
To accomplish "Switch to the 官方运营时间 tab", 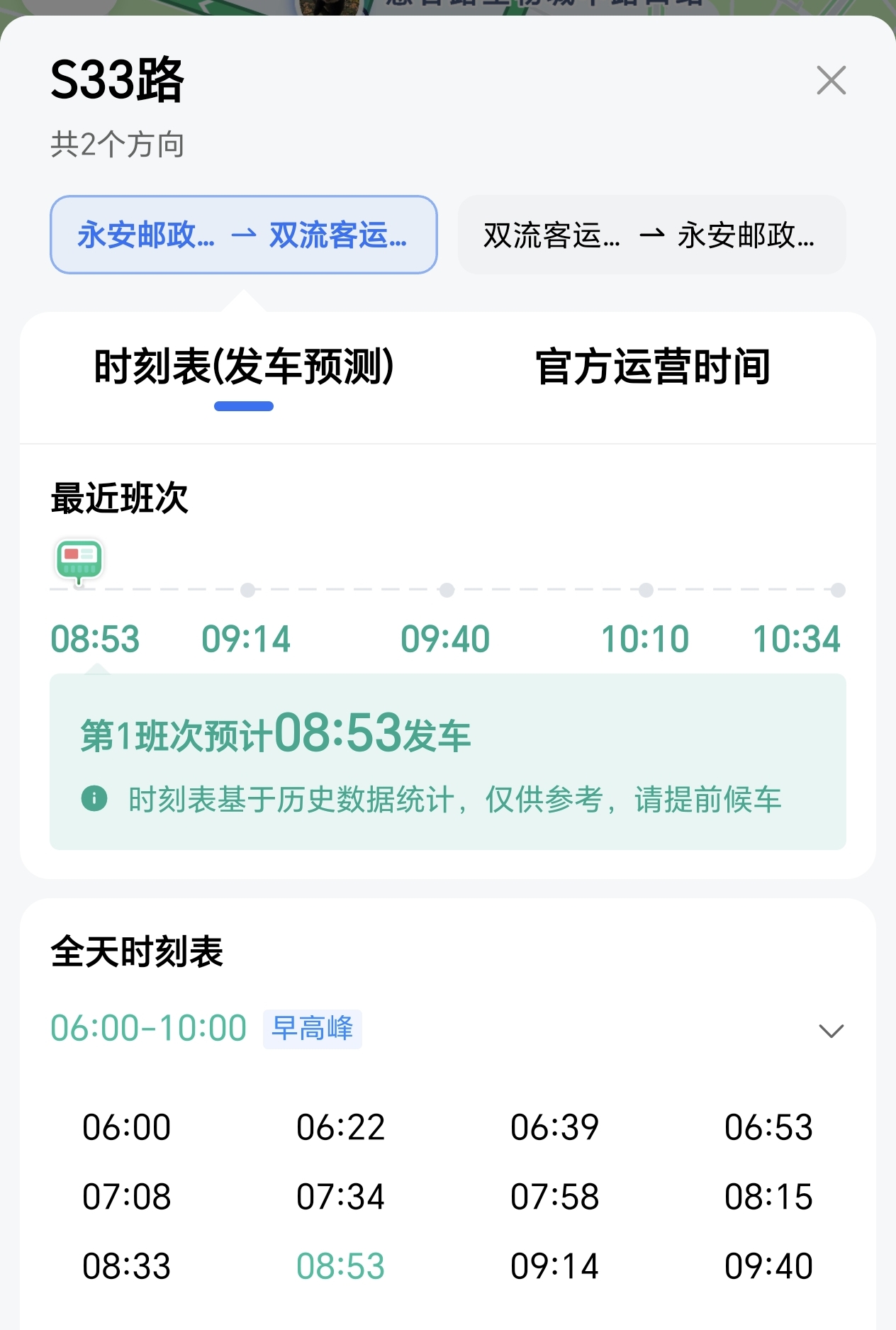I will [652, 367].
